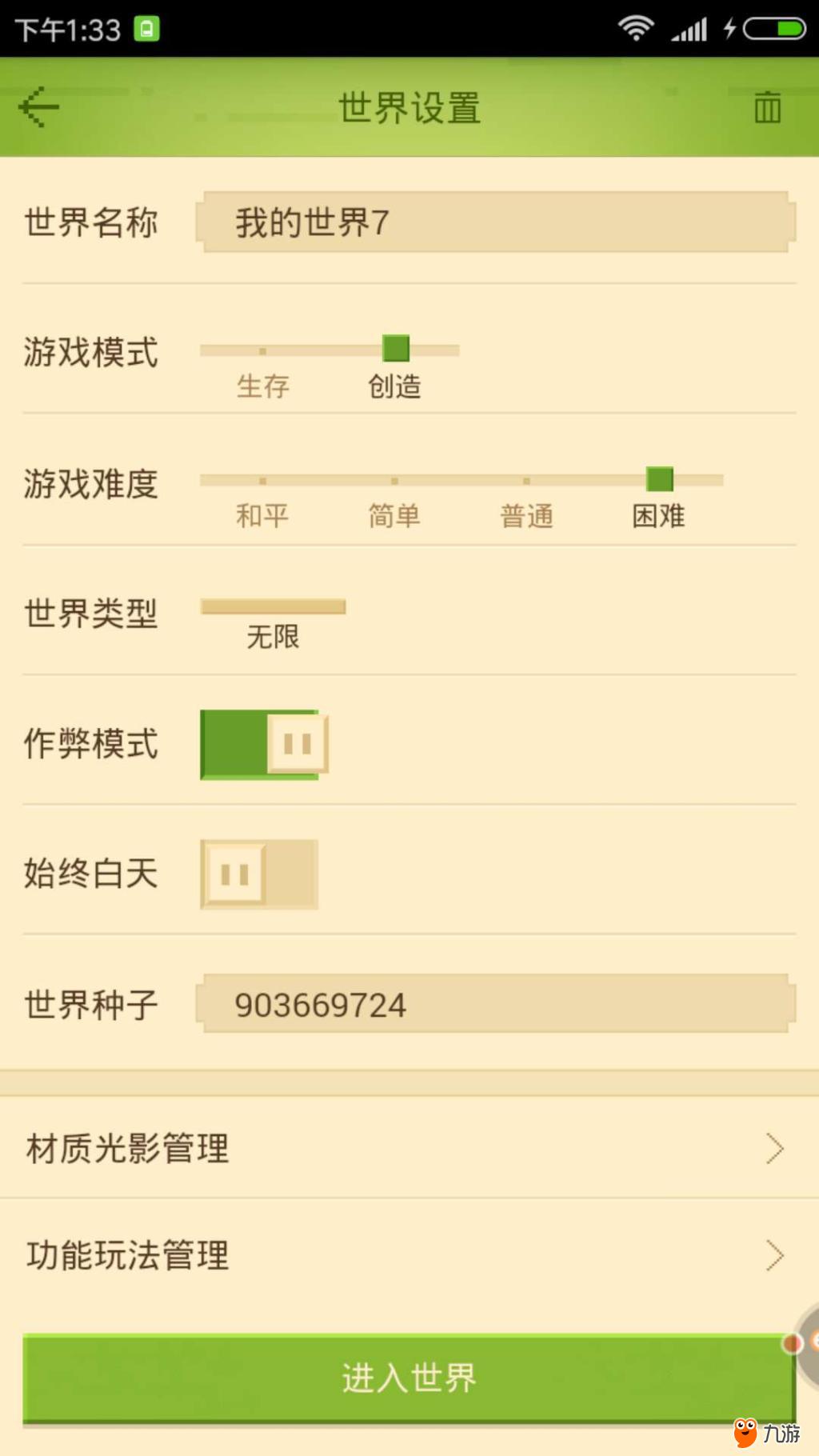Disable the 作弊模式 cheat toggle
The width and height of the screenshot is (819, 1456).
pyautogui.click(x=263, y=745)
